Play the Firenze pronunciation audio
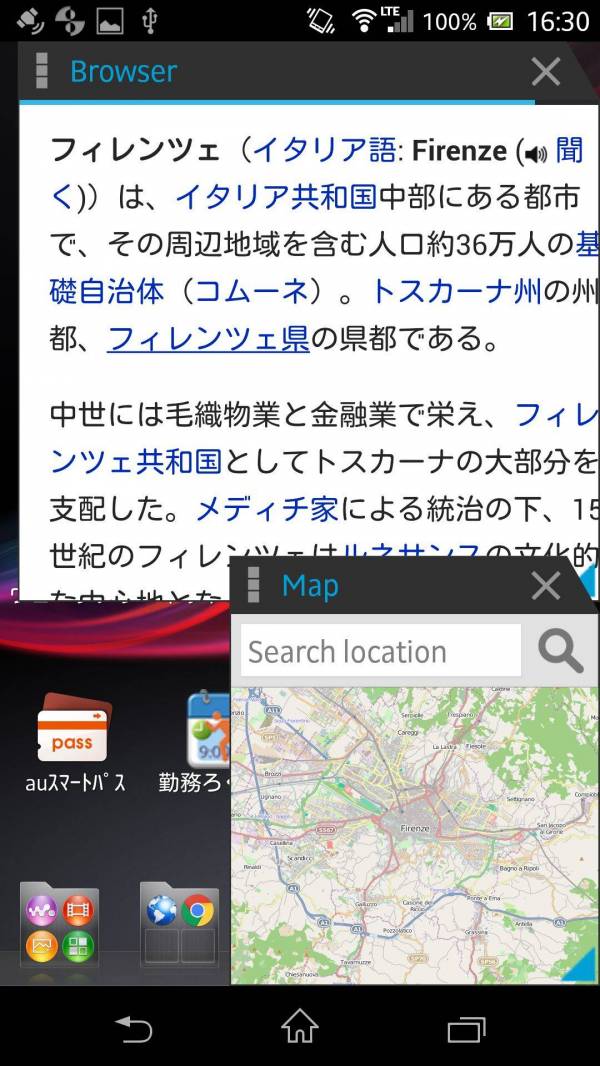This screenshot has width=600, height=1066. click(x=537, y=153)
